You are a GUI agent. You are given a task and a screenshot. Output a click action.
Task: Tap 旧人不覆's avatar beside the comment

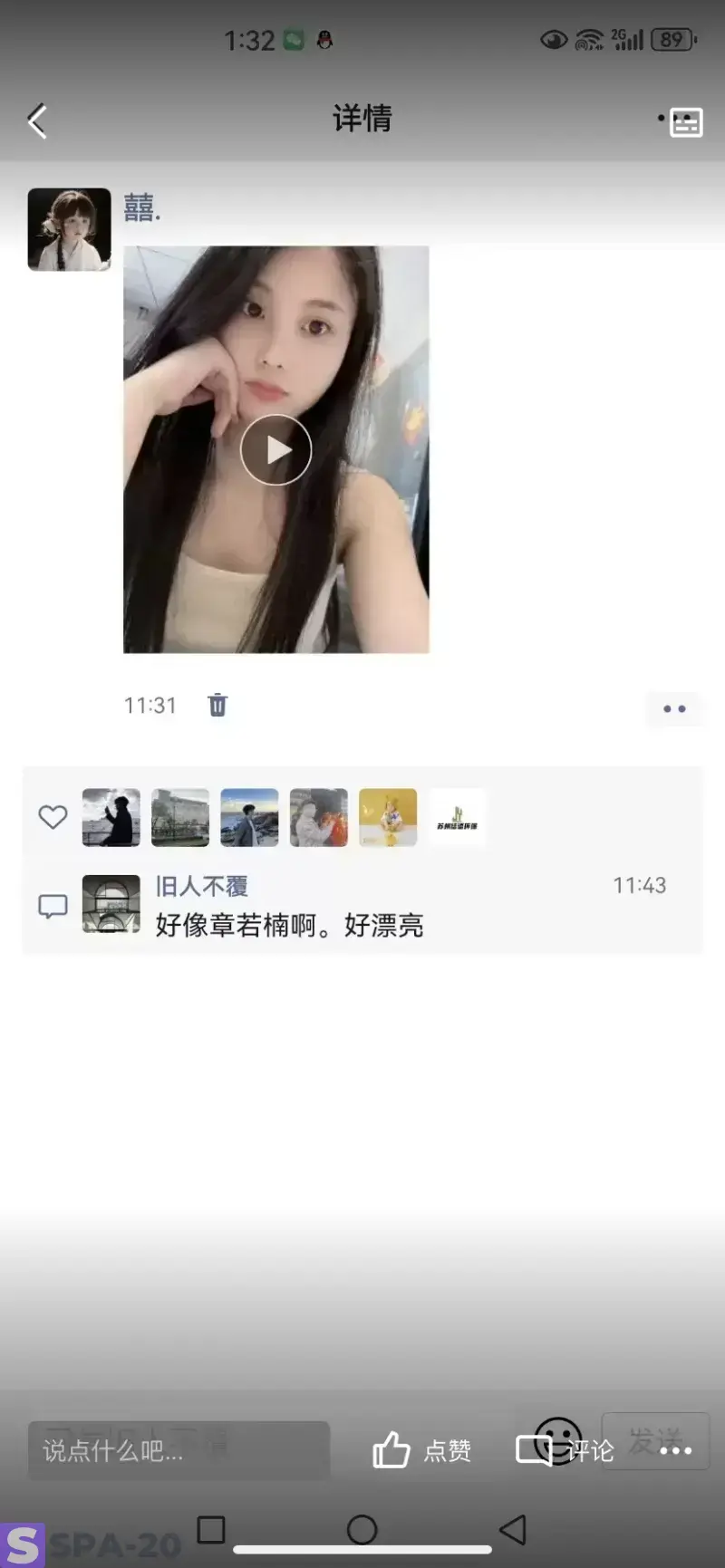[111, 904]
